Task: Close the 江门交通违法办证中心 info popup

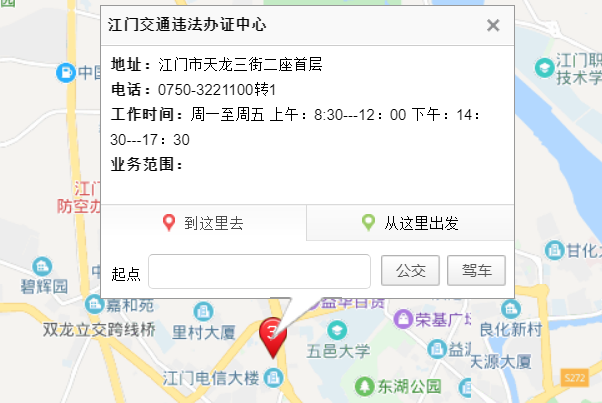Action: tap(493, 26)
